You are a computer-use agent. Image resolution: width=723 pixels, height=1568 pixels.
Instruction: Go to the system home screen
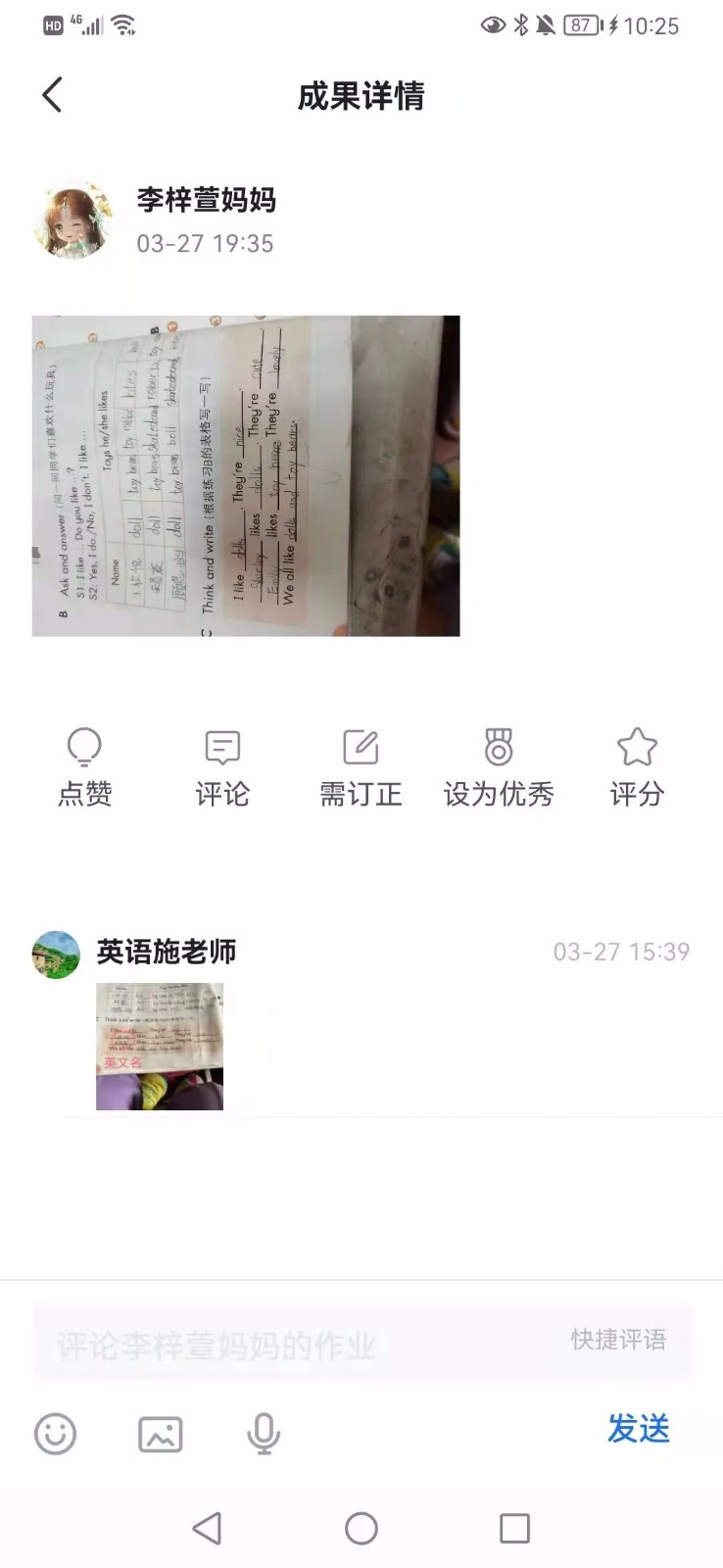[361, 1528]
